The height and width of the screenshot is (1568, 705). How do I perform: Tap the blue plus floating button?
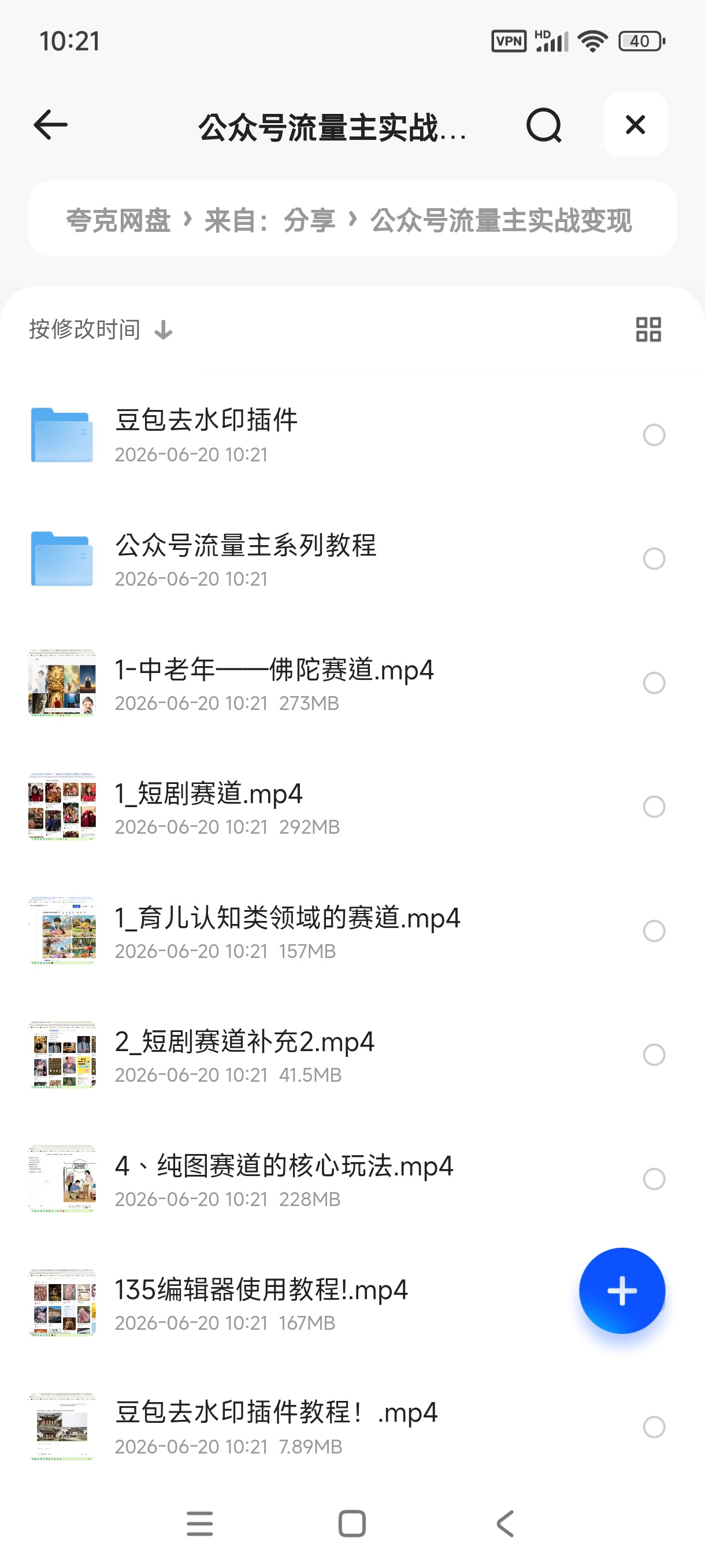pos(622,1290)
